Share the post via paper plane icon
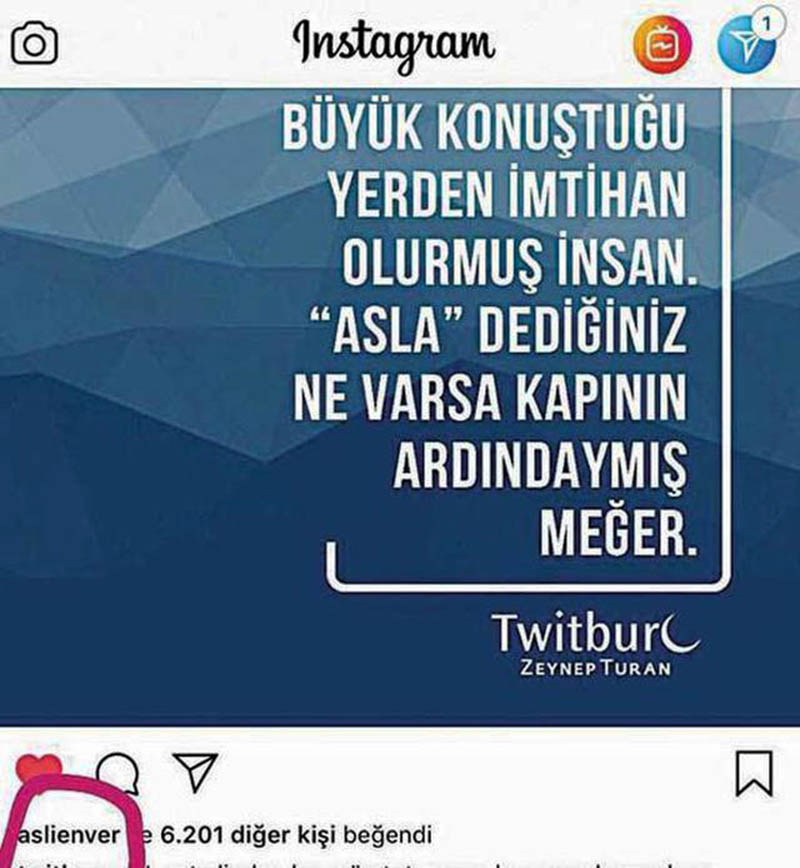The image size is (800, 868). 194,770
